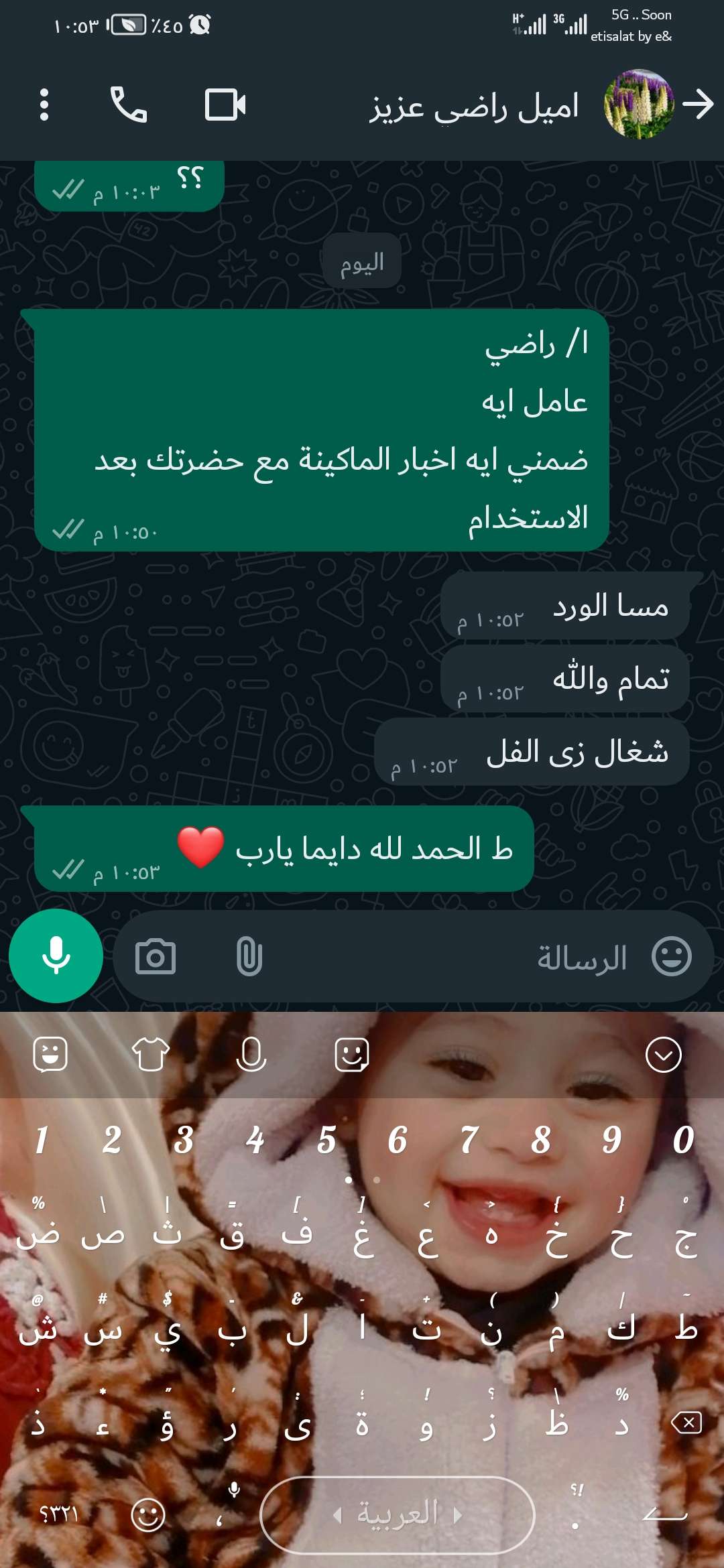
Task: Collapse the keyboard with the down chevron
Action: click(x=663, y=1055)
